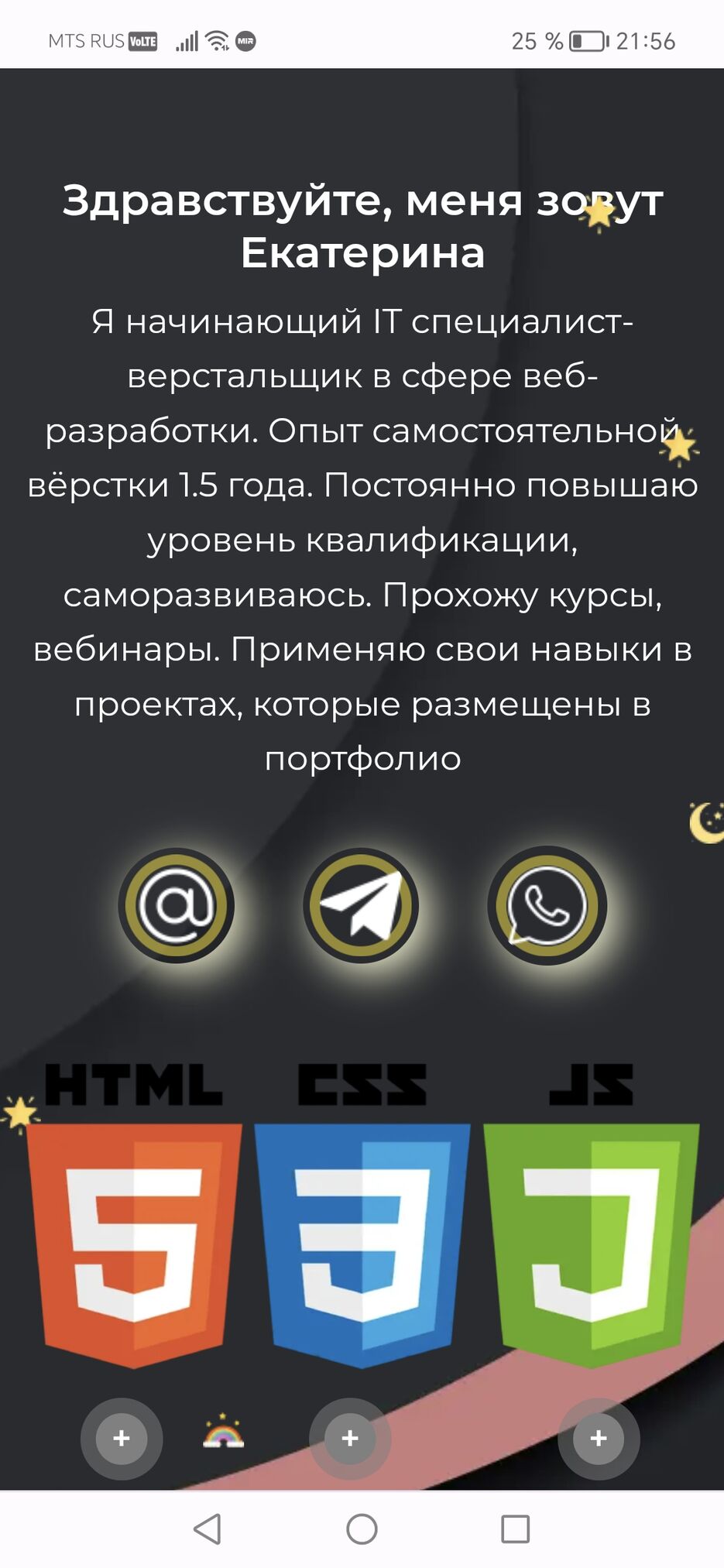Open the Telegram contact icon
Screen dimensions: 724x1568
(x=361, y=905)
